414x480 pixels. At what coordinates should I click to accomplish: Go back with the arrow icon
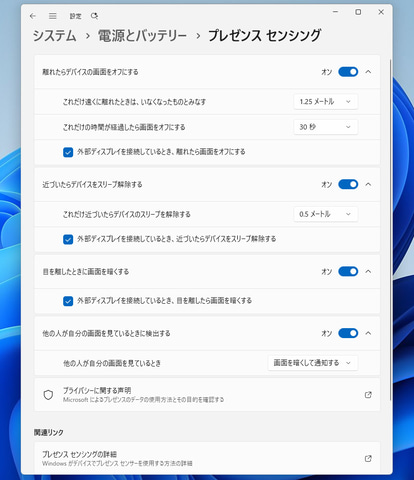point(32,16)
